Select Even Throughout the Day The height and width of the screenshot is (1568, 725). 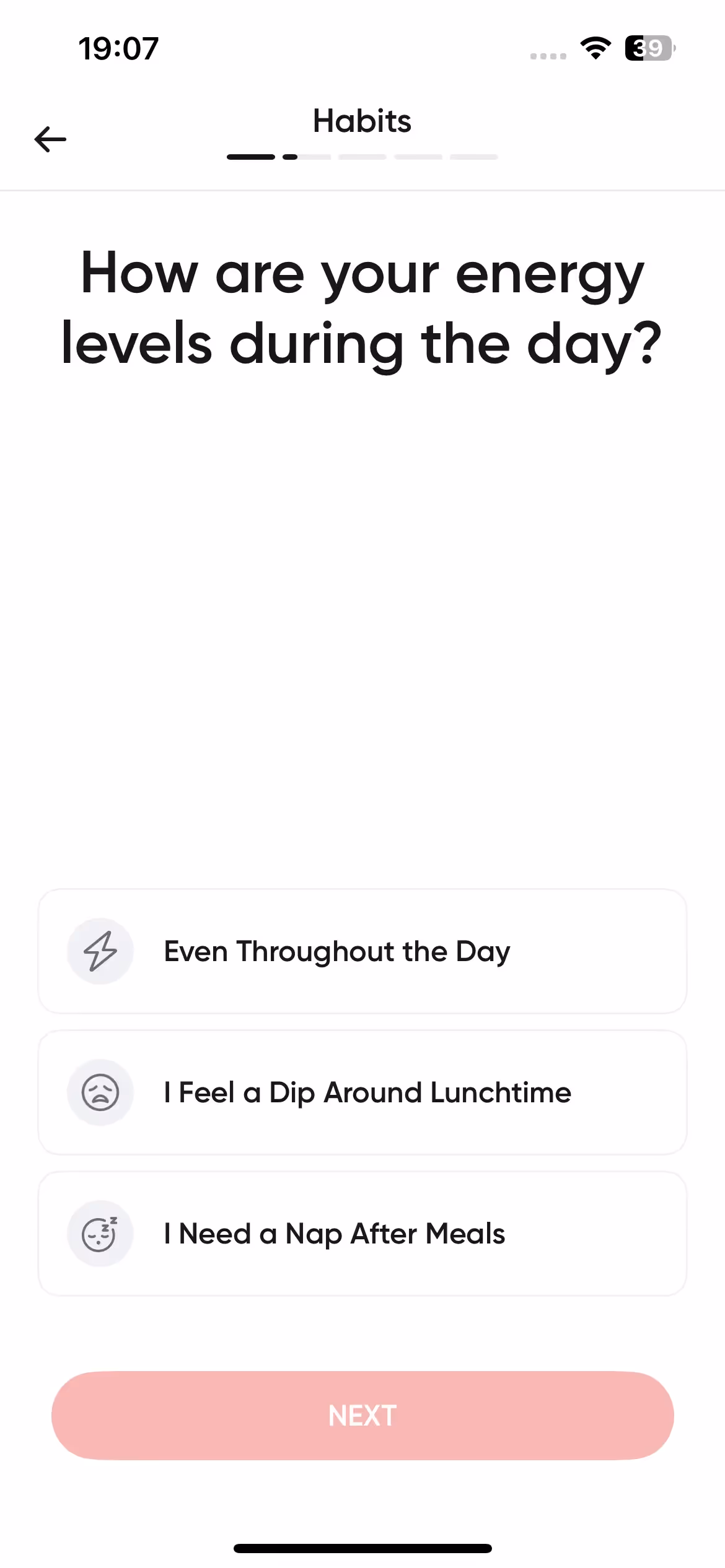click(x=362, y=951)
